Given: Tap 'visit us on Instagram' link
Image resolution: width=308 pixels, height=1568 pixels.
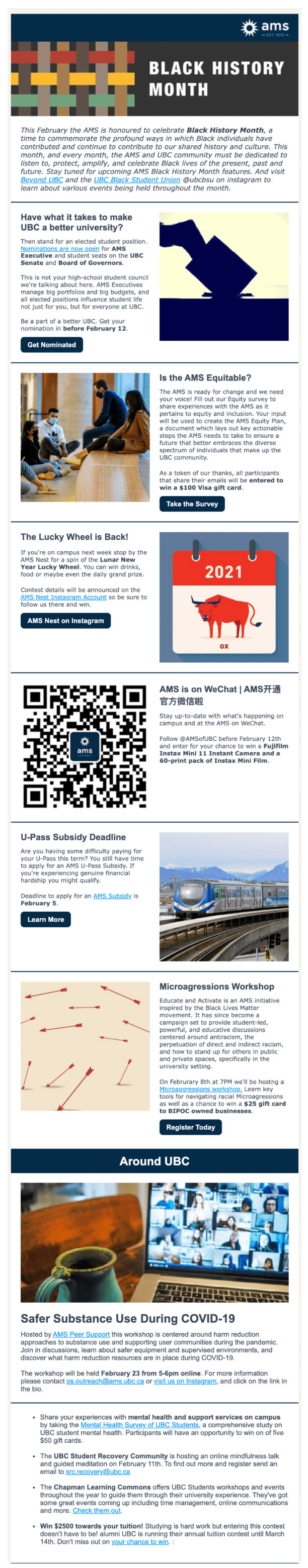Looking at the screenshot, I should (x=185, y=1381).
